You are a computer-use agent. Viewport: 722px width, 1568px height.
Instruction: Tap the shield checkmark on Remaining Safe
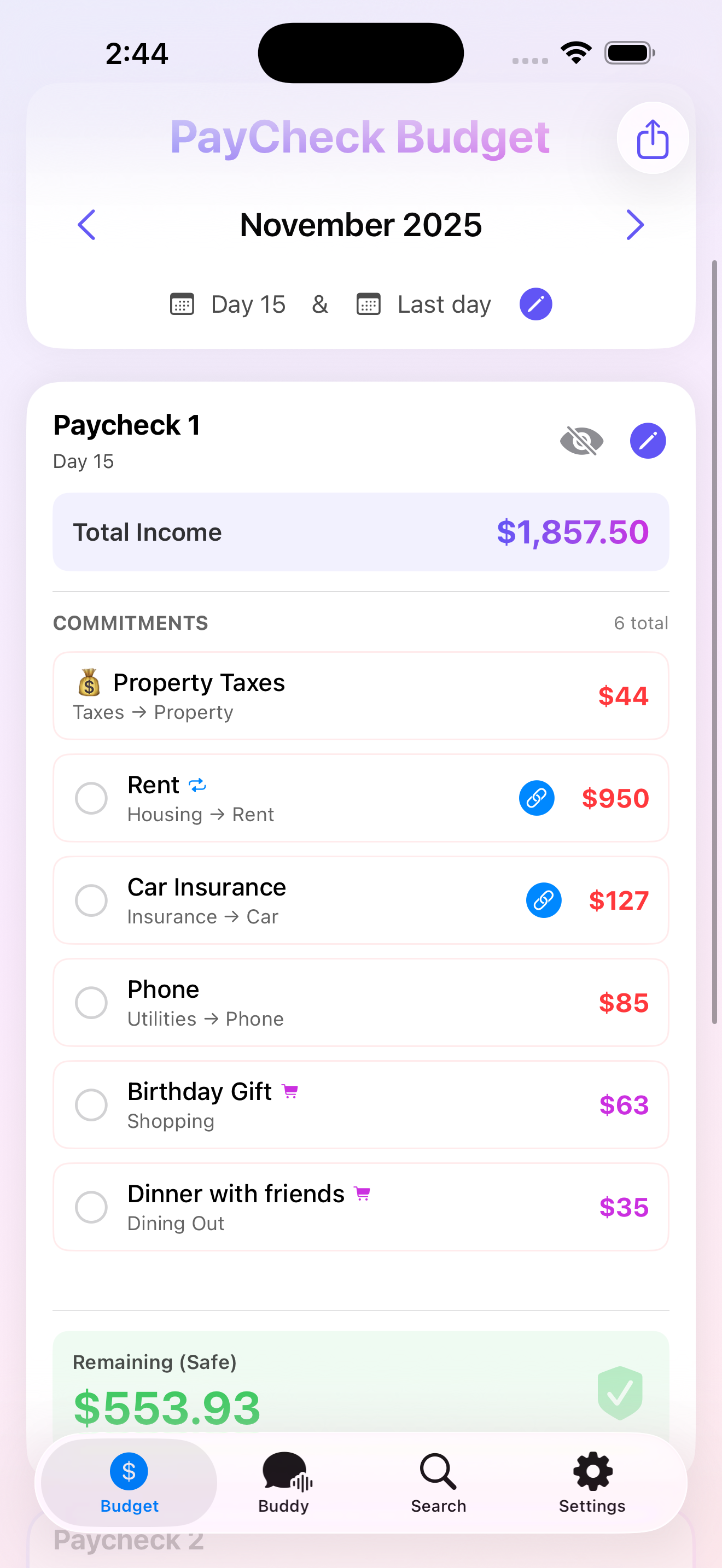click(x=620, y=1392)
